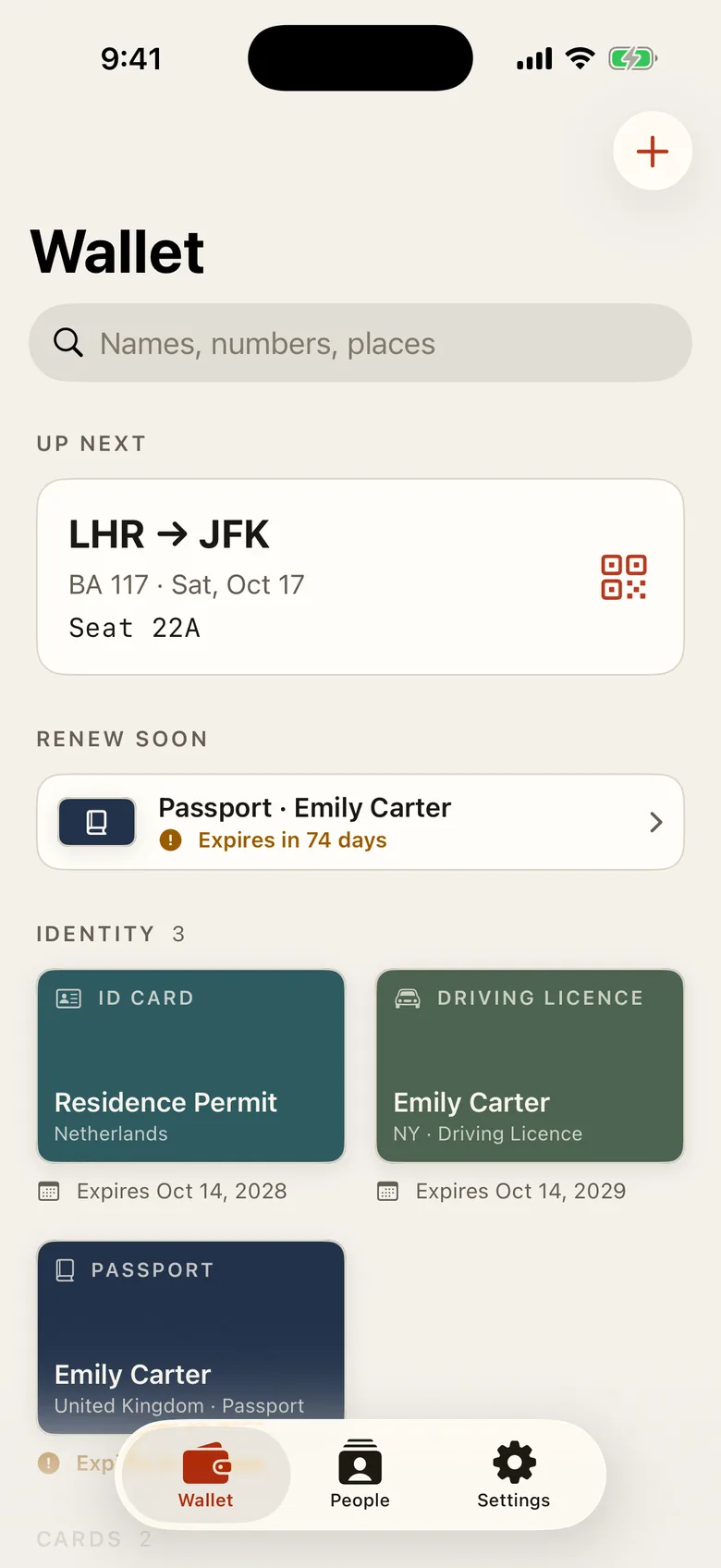Open the United Kingdom passport card
Screen dimensions: 721x1568
click(190, 1331)
